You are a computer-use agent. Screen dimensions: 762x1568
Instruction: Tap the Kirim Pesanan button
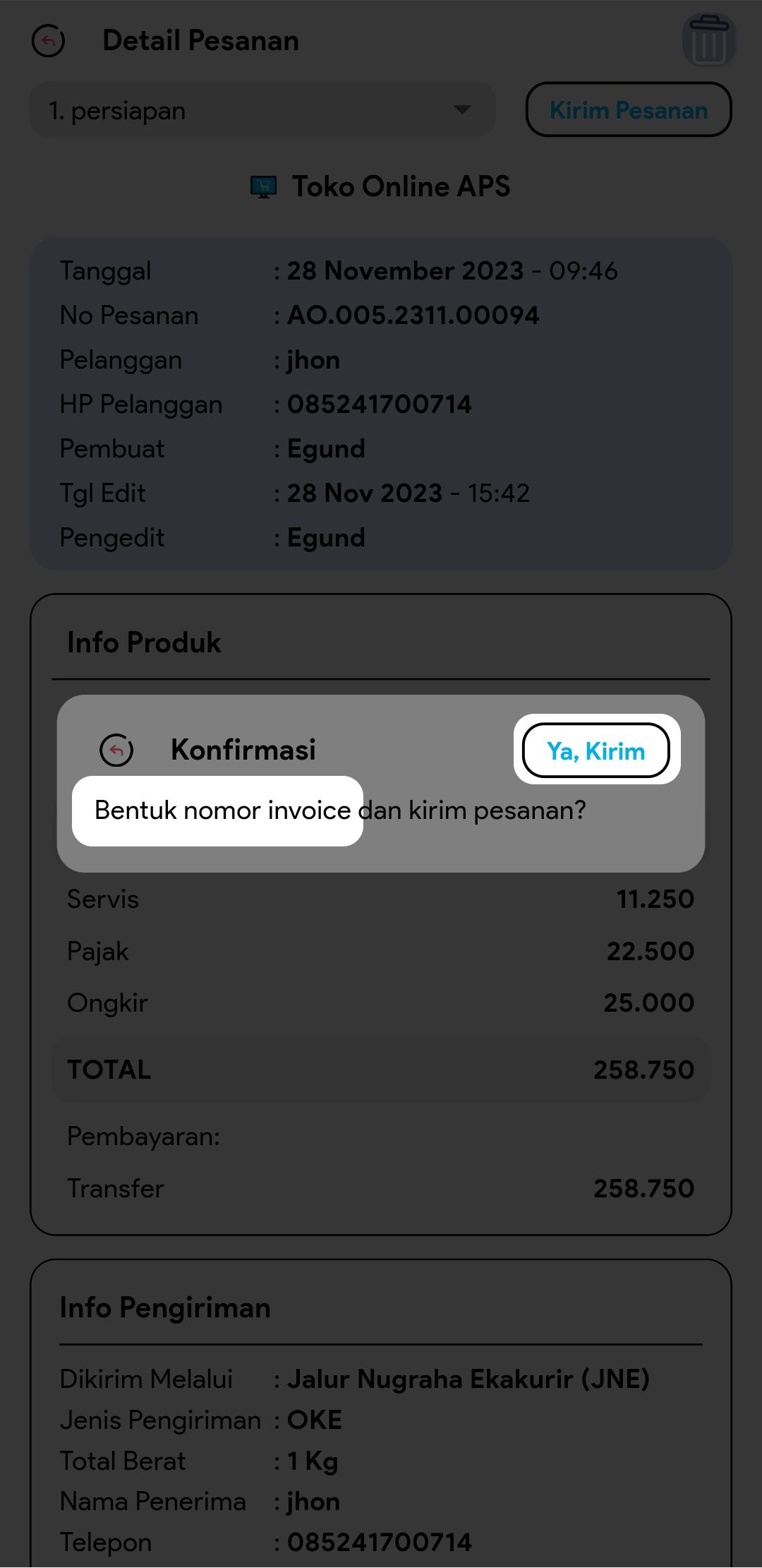pyautogui.click(x=628, y=110)
